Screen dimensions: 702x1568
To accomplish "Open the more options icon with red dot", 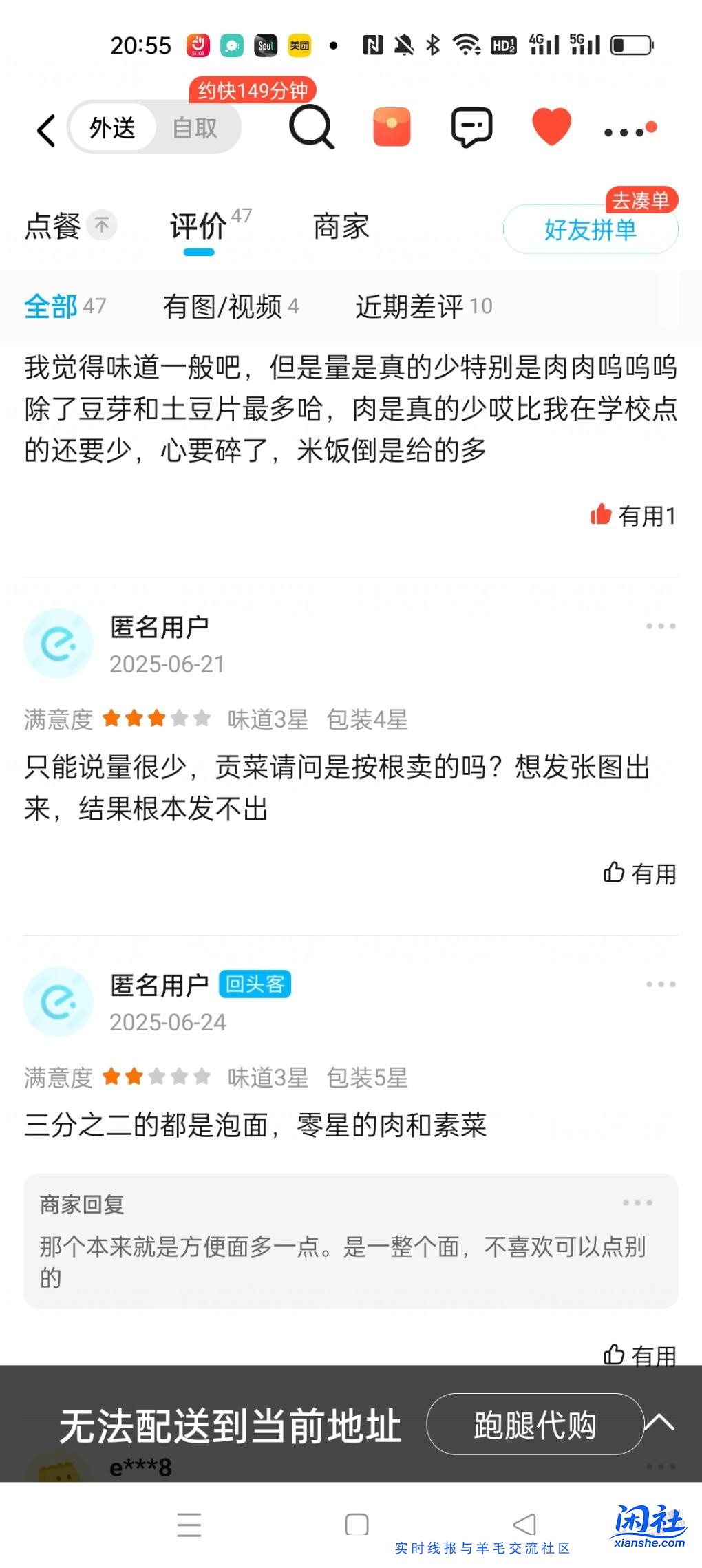I will point(628,131).
